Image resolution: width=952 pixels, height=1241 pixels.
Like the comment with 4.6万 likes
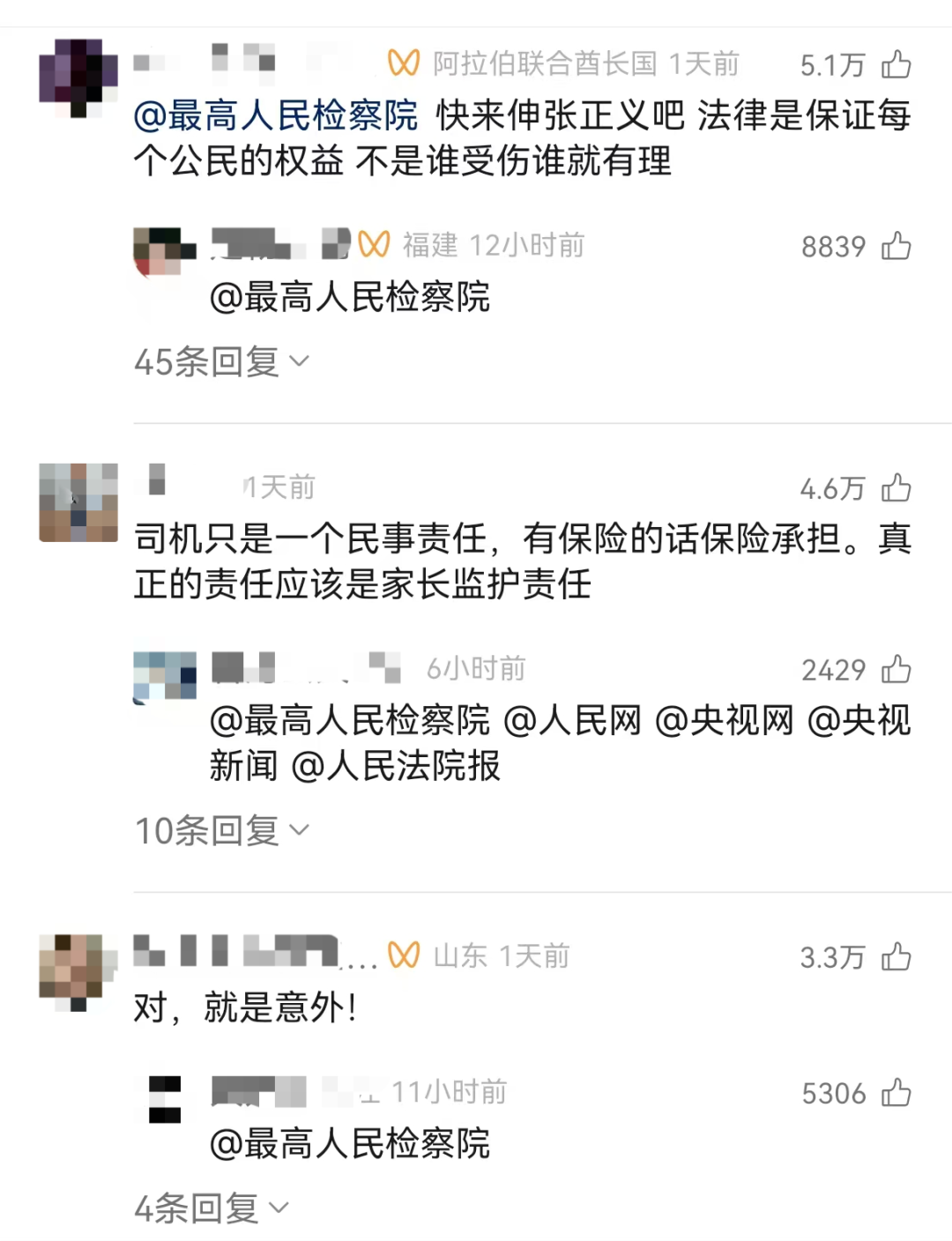[x=896, y=487]
